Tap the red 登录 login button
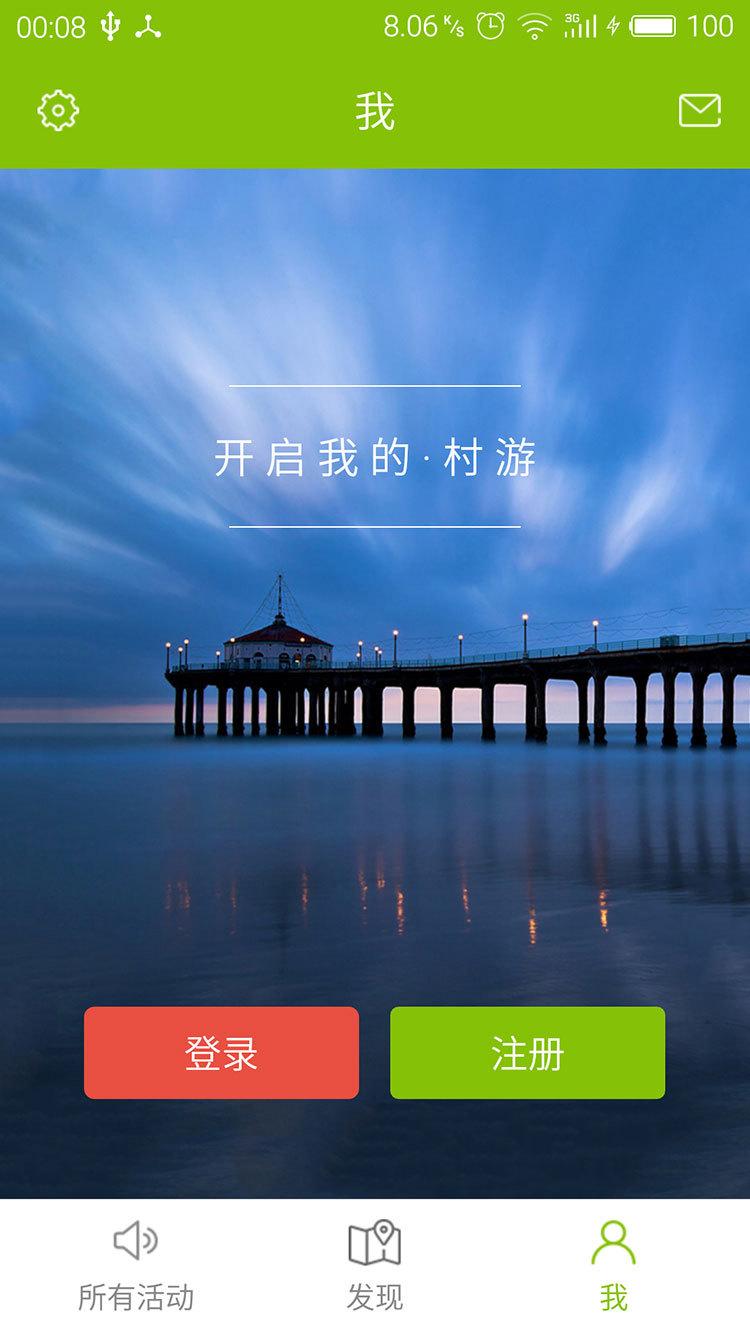 [221, 1053]
